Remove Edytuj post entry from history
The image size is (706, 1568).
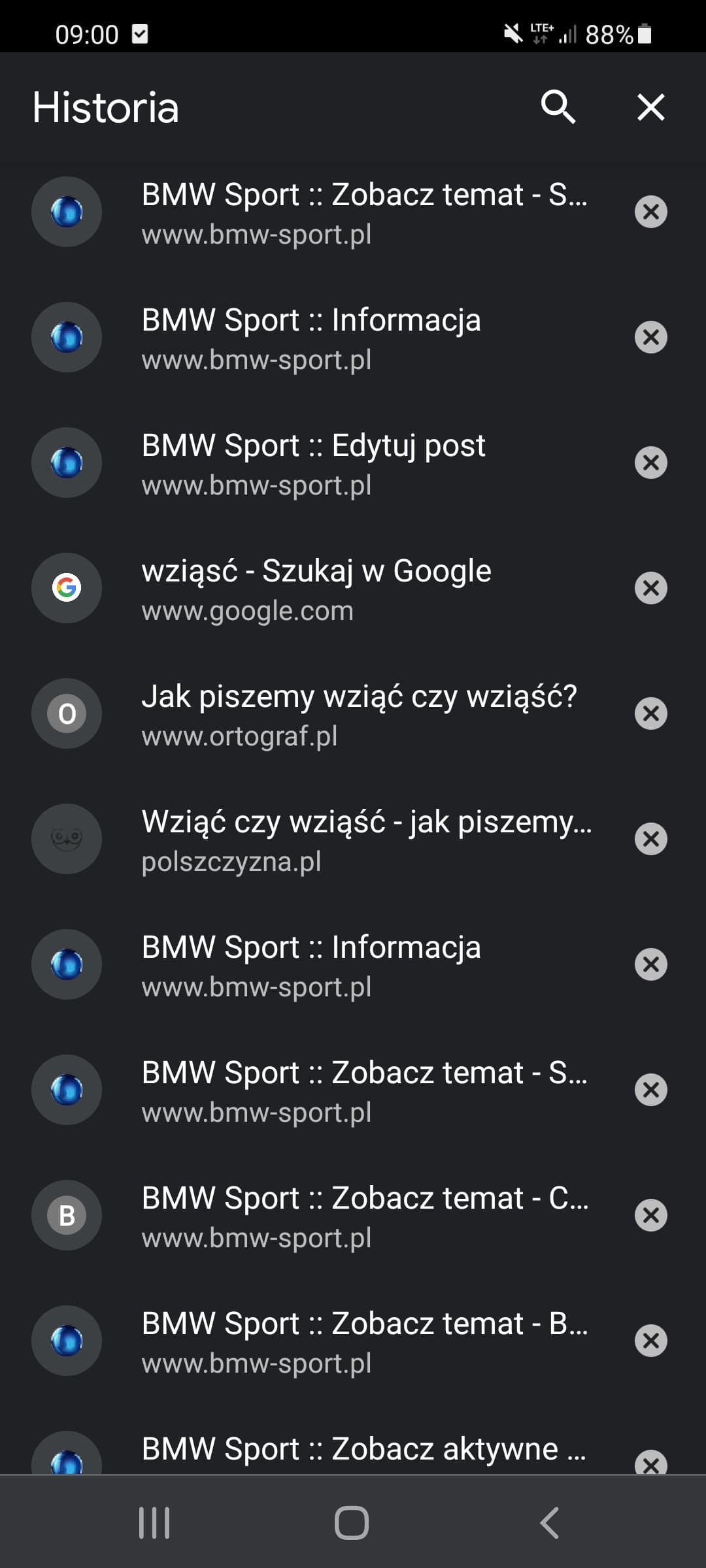pos(651,463)
